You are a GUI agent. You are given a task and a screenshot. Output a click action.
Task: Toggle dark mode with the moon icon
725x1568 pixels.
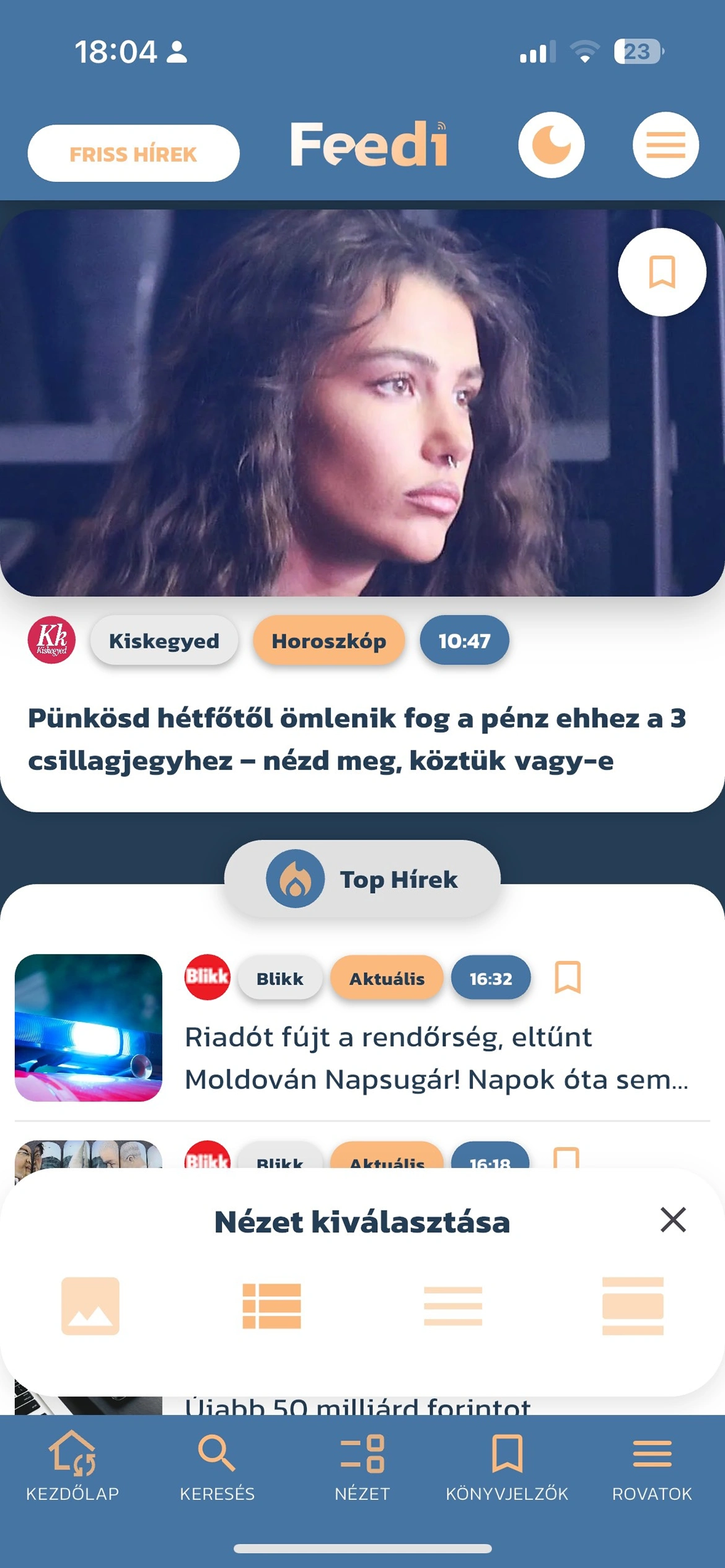click(551, 145)
